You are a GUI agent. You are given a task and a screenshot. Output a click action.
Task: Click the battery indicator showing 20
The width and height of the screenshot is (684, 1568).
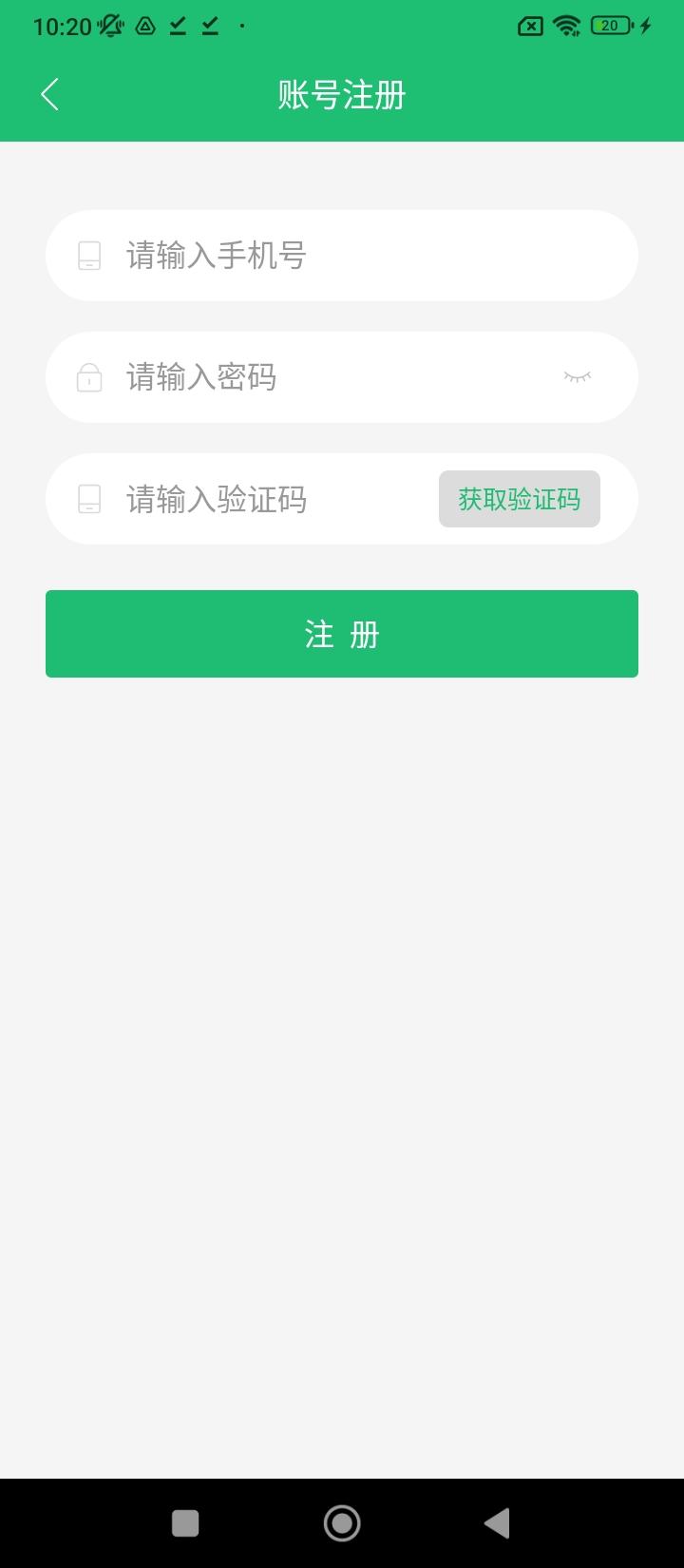608,26
